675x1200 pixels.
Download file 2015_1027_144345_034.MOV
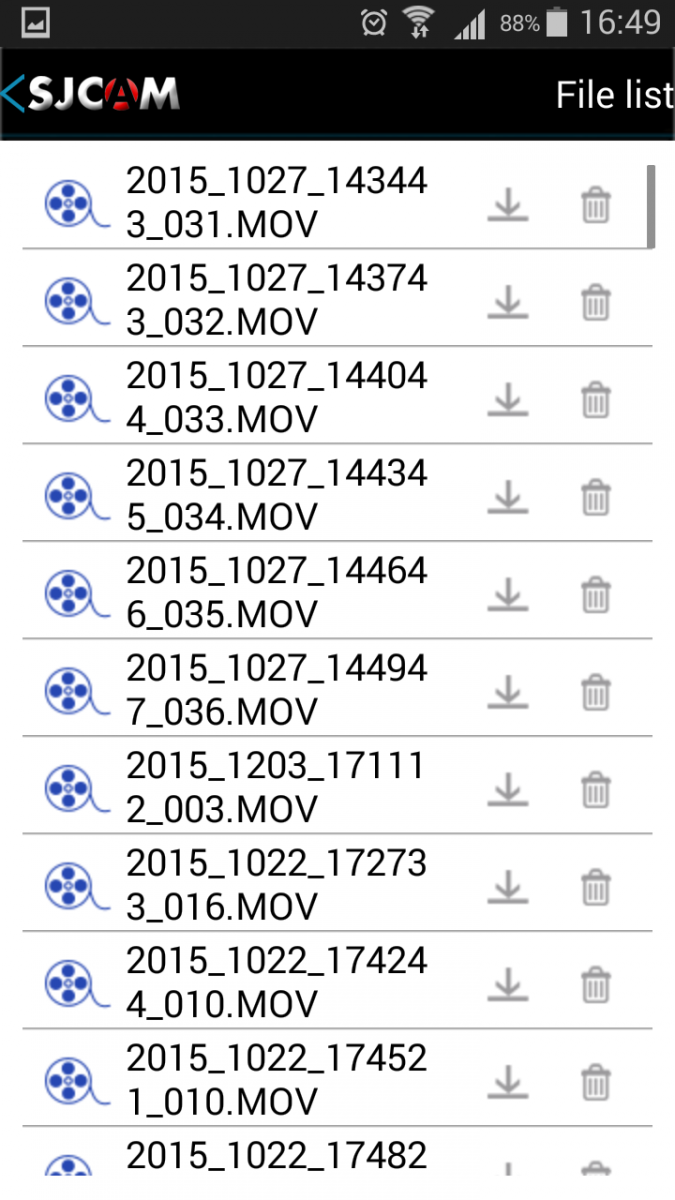coord(508,497)
